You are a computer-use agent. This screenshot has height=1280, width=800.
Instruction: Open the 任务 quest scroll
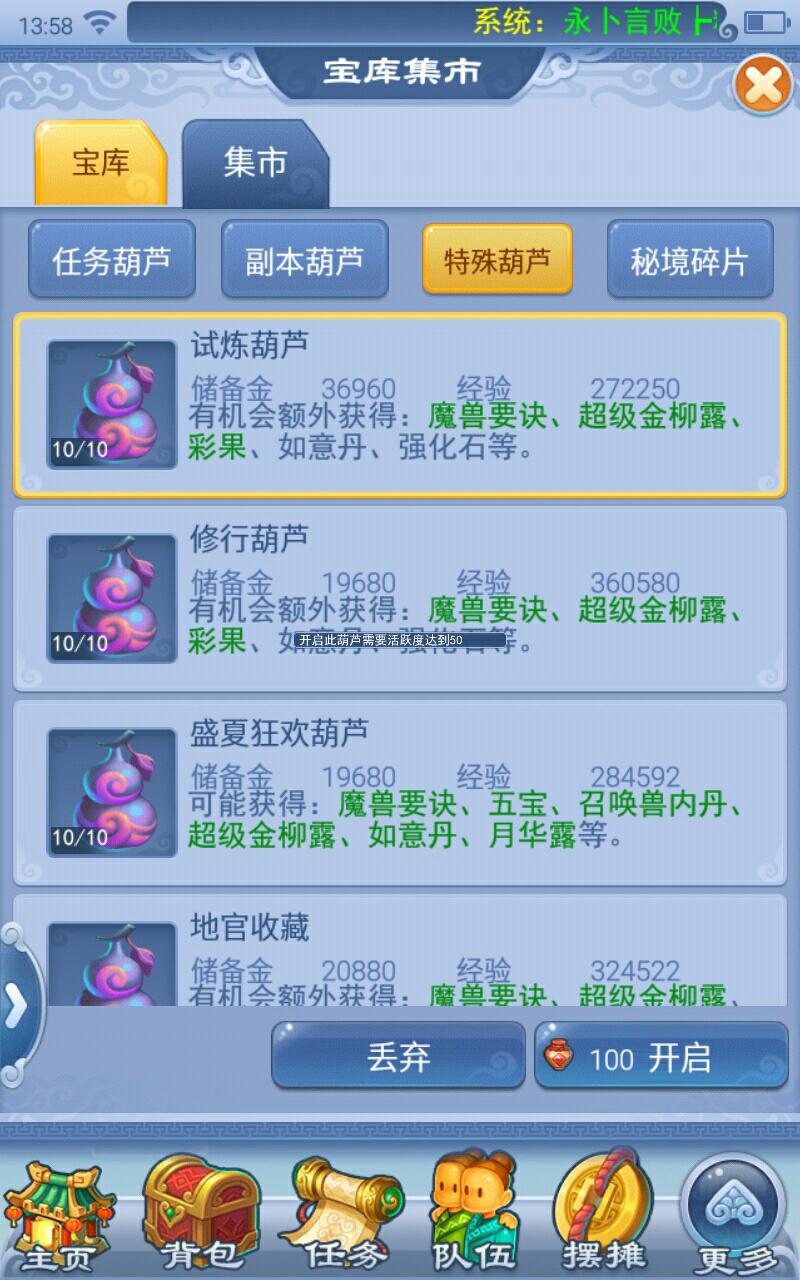pyautogui.click(x=340, y=1215)
